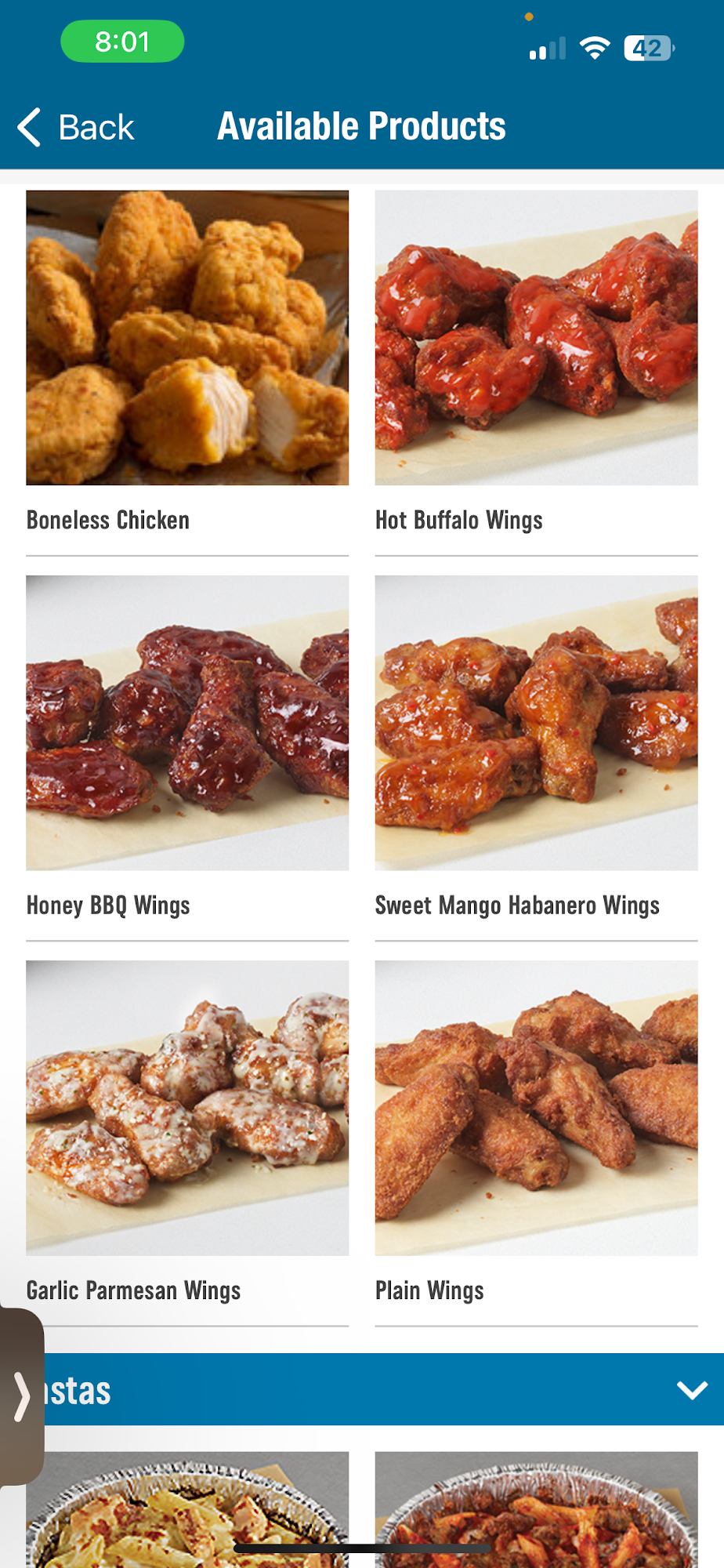Tap the cellular signal bars icon
724x1568 pixels.
click(547, 49)
